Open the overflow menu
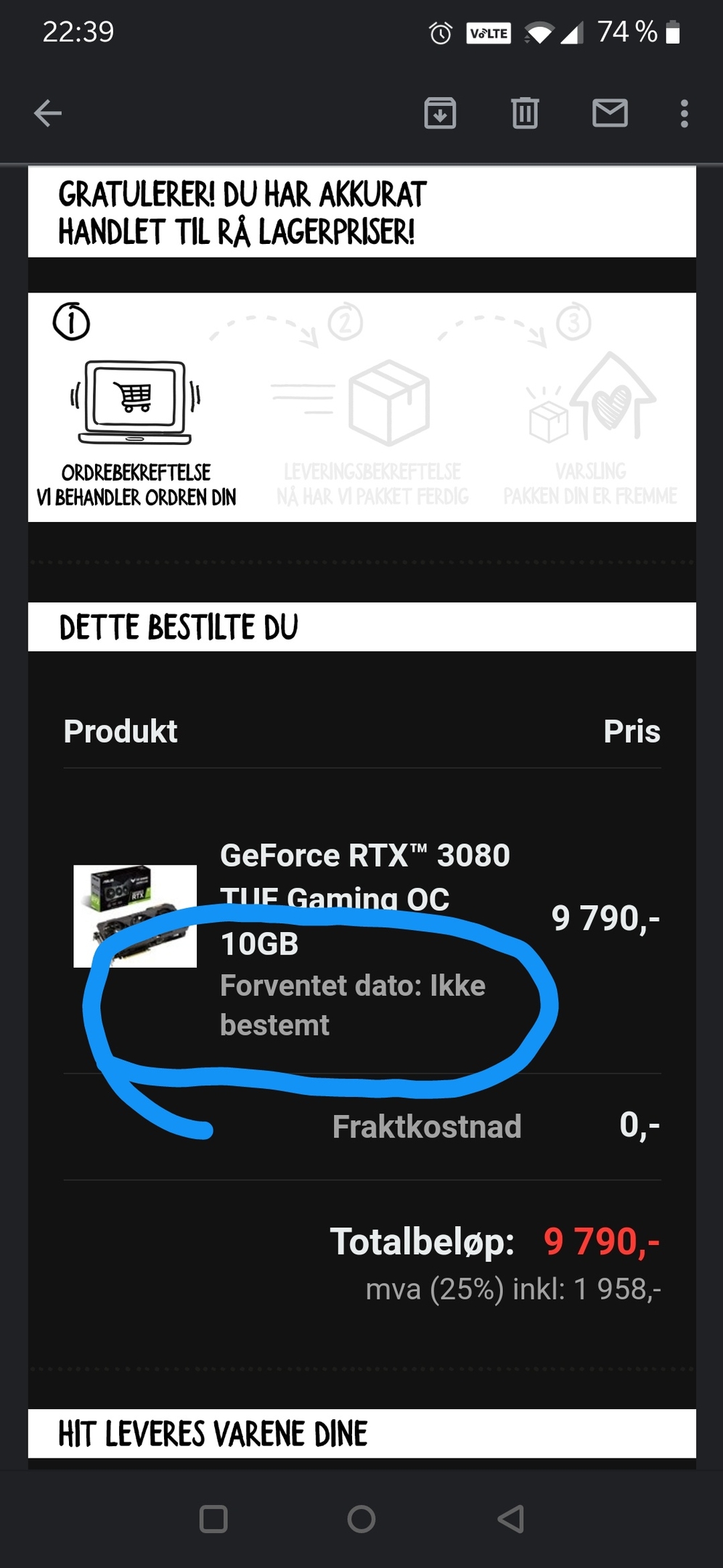 click(x=684, y=113)
